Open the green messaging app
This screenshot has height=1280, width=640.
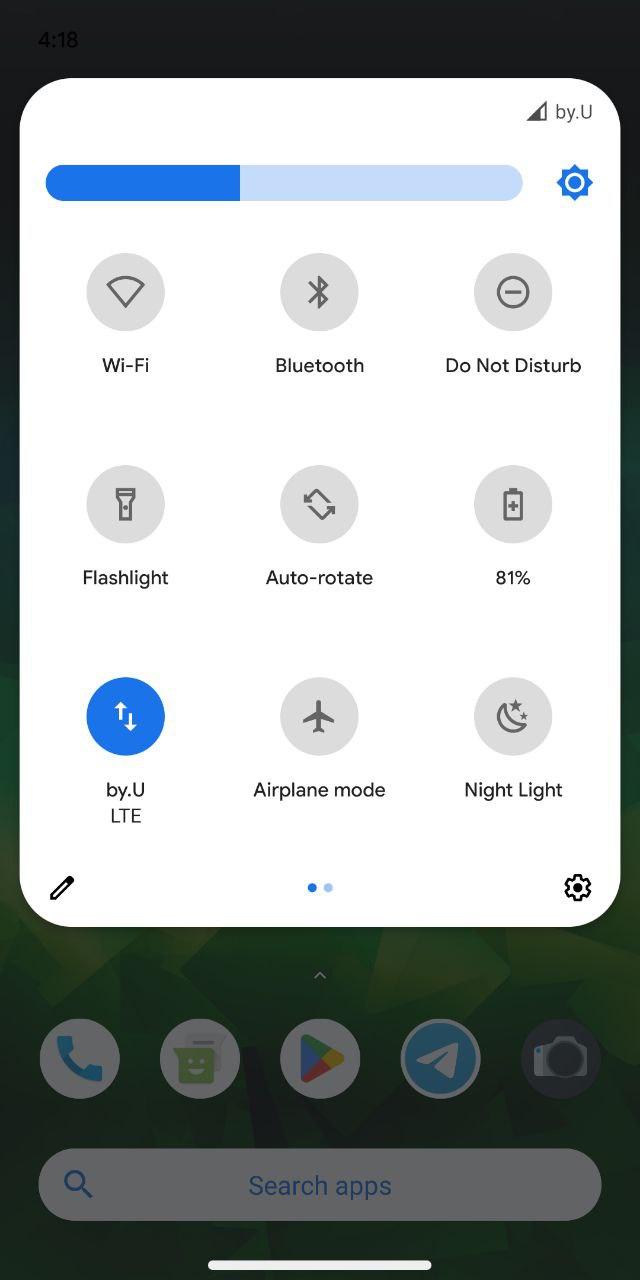coord(200,1059)
